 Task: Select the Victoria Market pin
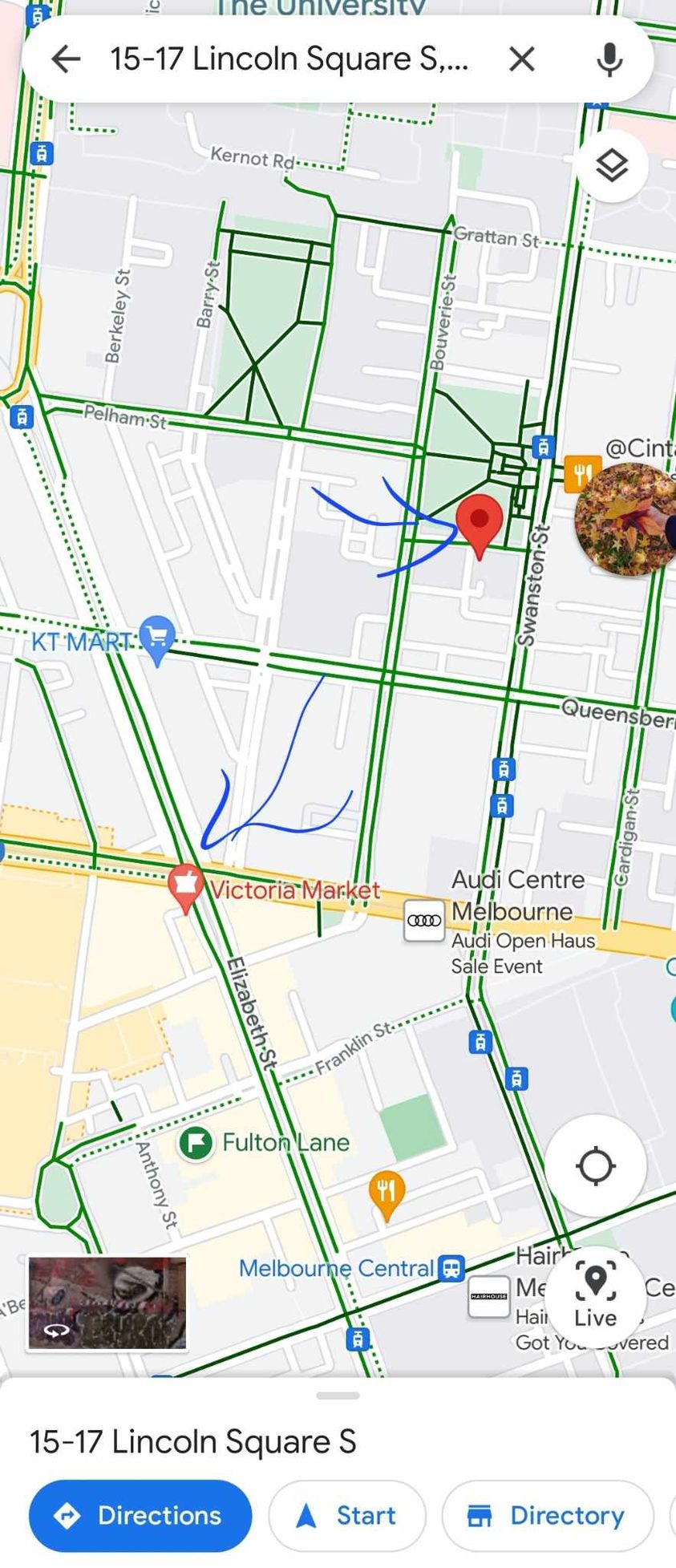tap(185, 885)
